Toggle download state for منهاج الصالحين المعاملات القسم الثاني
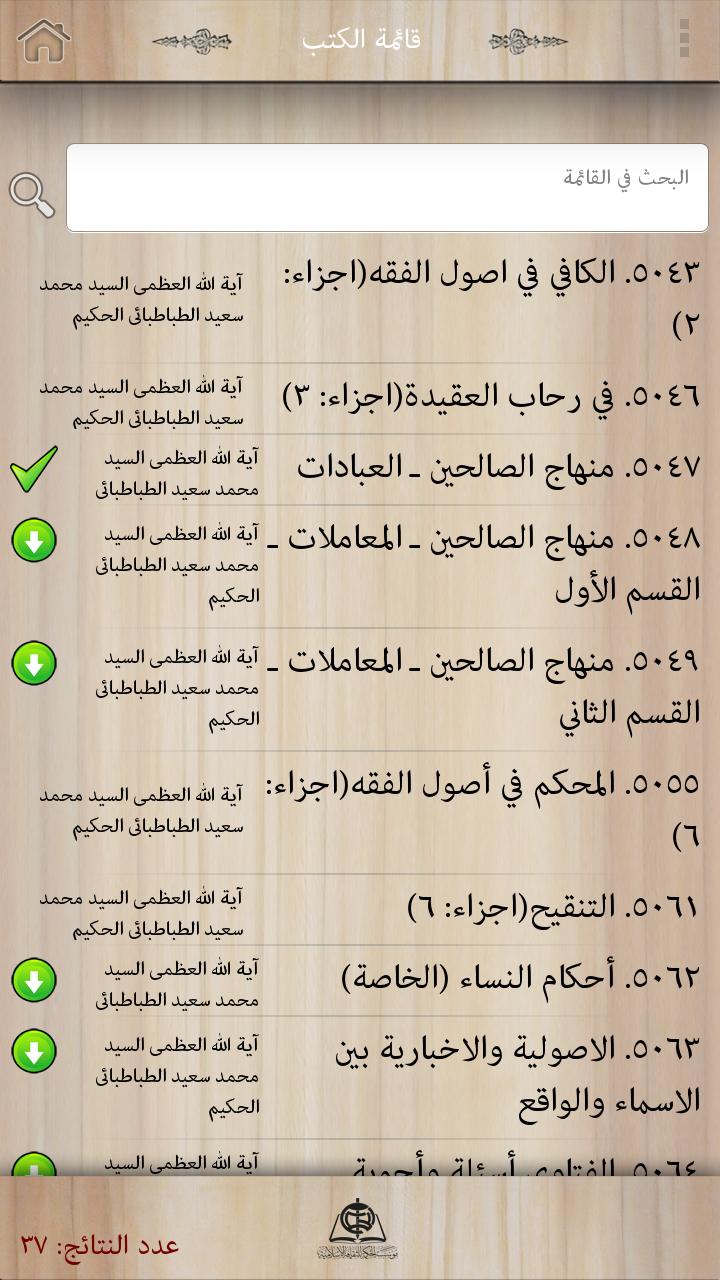The width and height of the screenshot is (720, 1280). [33, 662]
